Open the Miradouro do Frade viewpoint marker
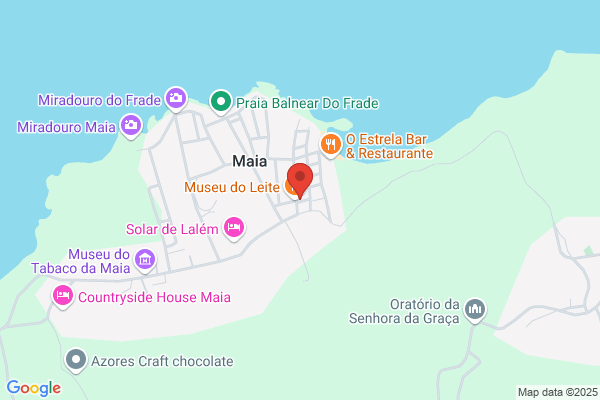Viewport: 600px width, 400px height. coord(176,99)
